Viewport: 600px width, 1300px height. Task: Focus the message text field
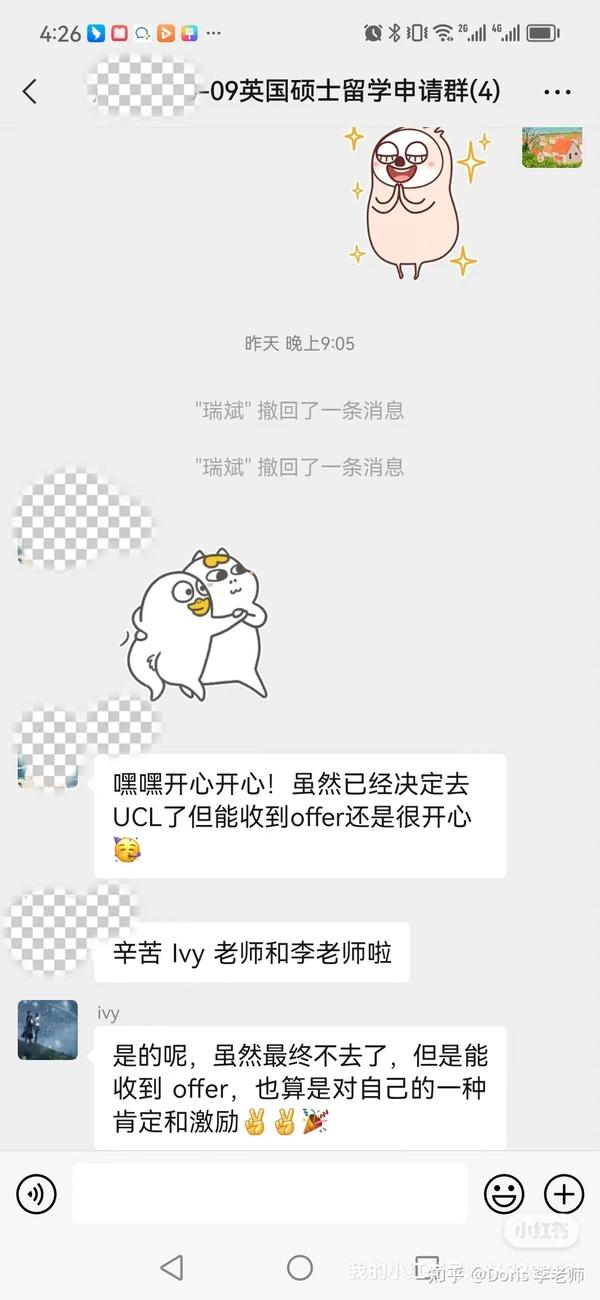(270, 1193)
